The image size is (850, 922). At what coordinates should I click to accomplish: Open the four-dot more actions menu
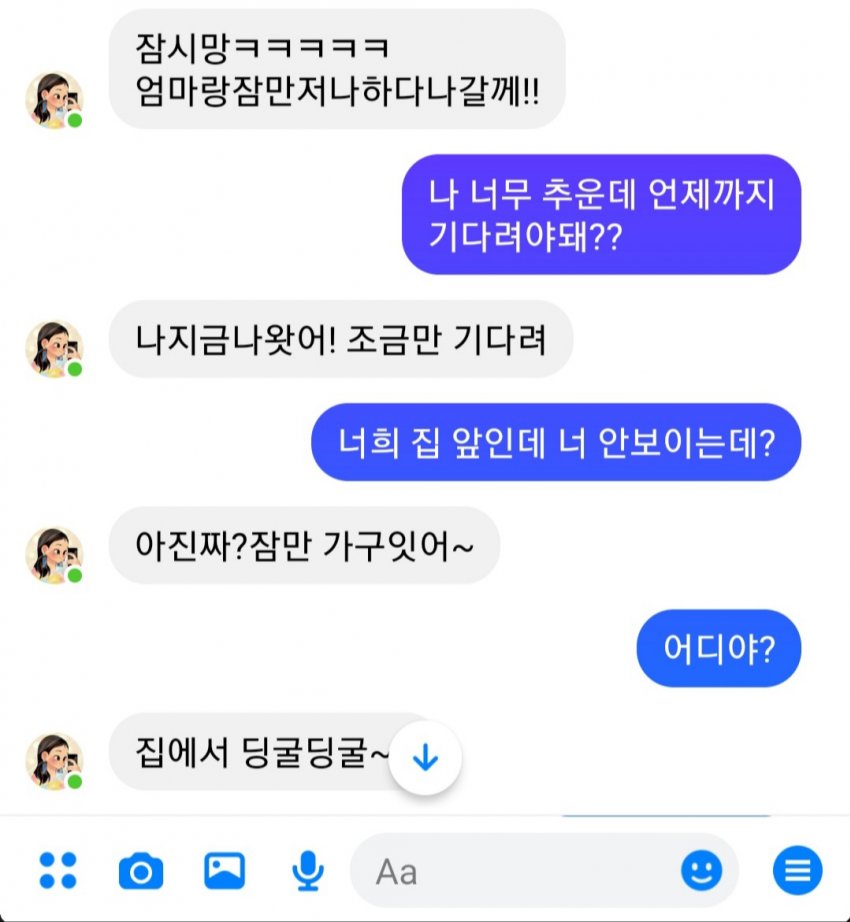tap(57, 870)
